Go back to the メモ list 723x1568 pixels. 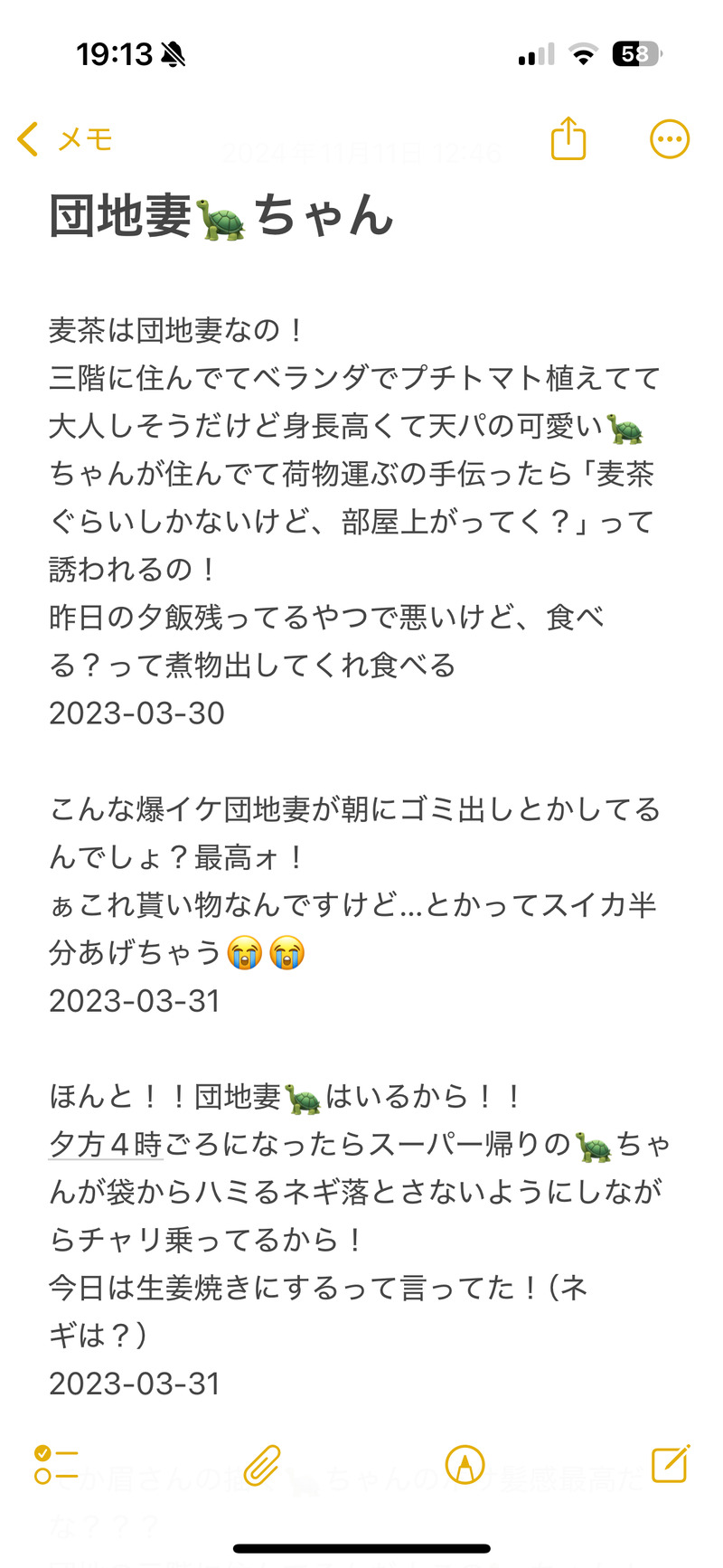point(65,139)
